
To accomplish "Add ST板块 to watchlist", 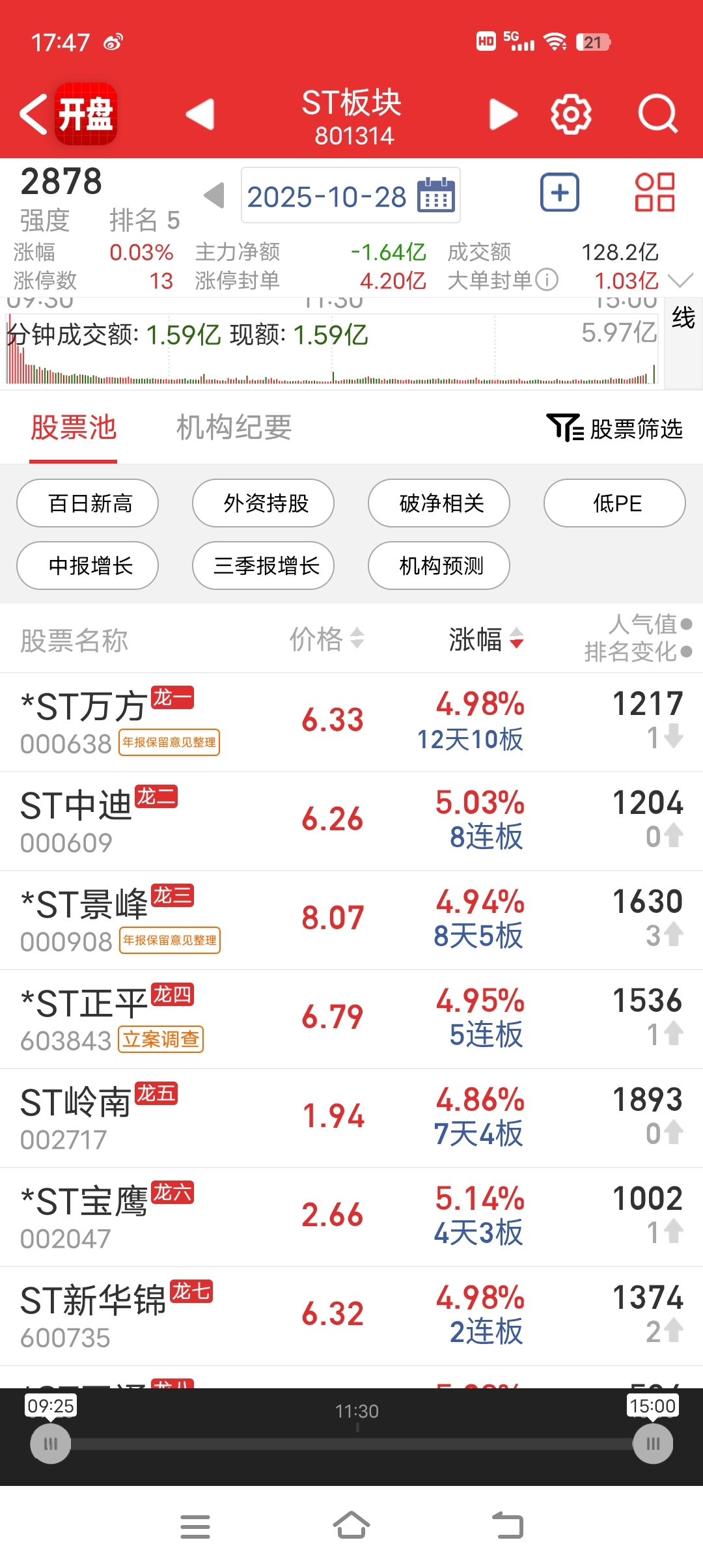I will click(559, 193).
